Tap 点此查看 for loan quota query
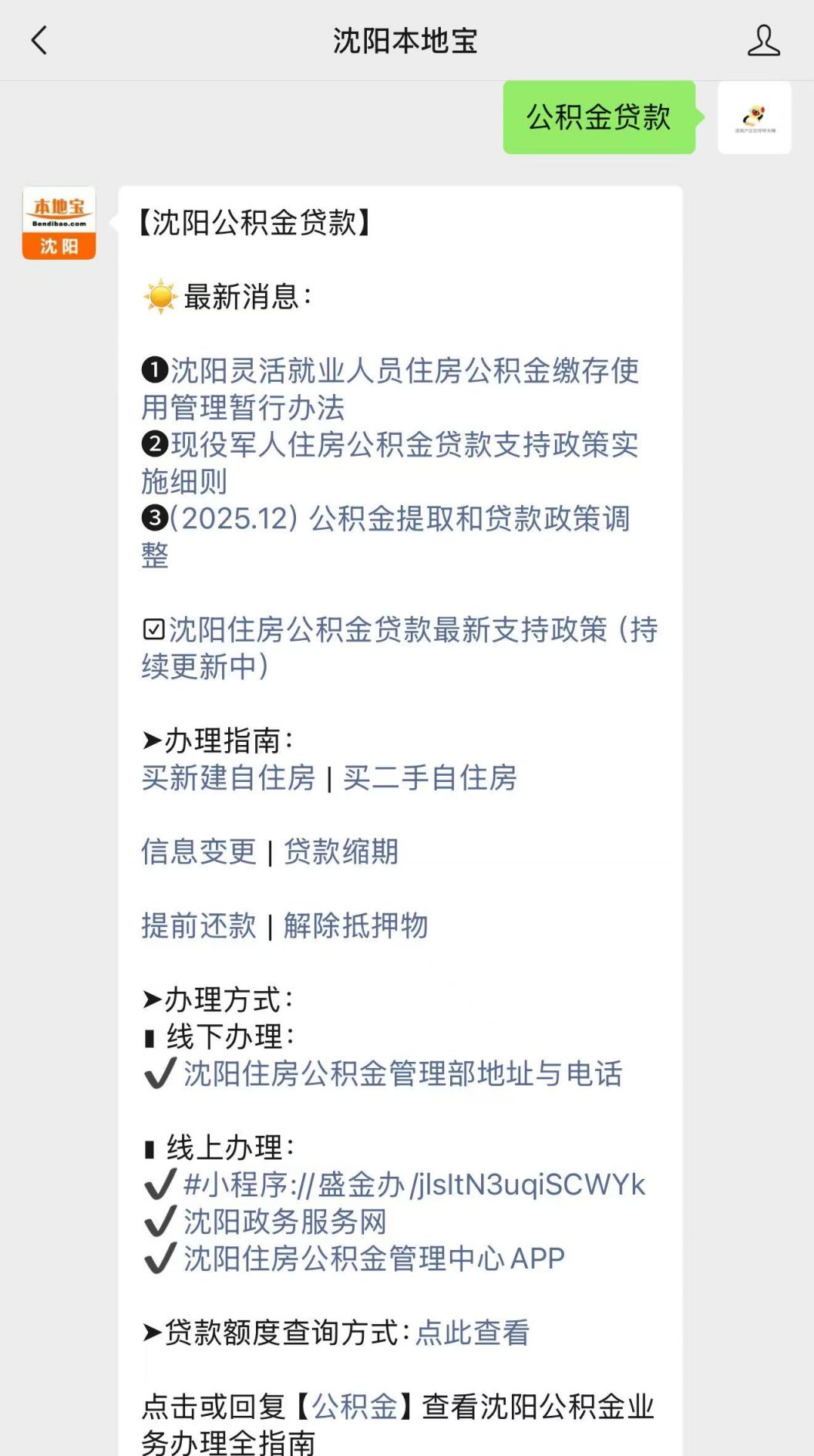The image size is (814, 1456). [473, 1333]
